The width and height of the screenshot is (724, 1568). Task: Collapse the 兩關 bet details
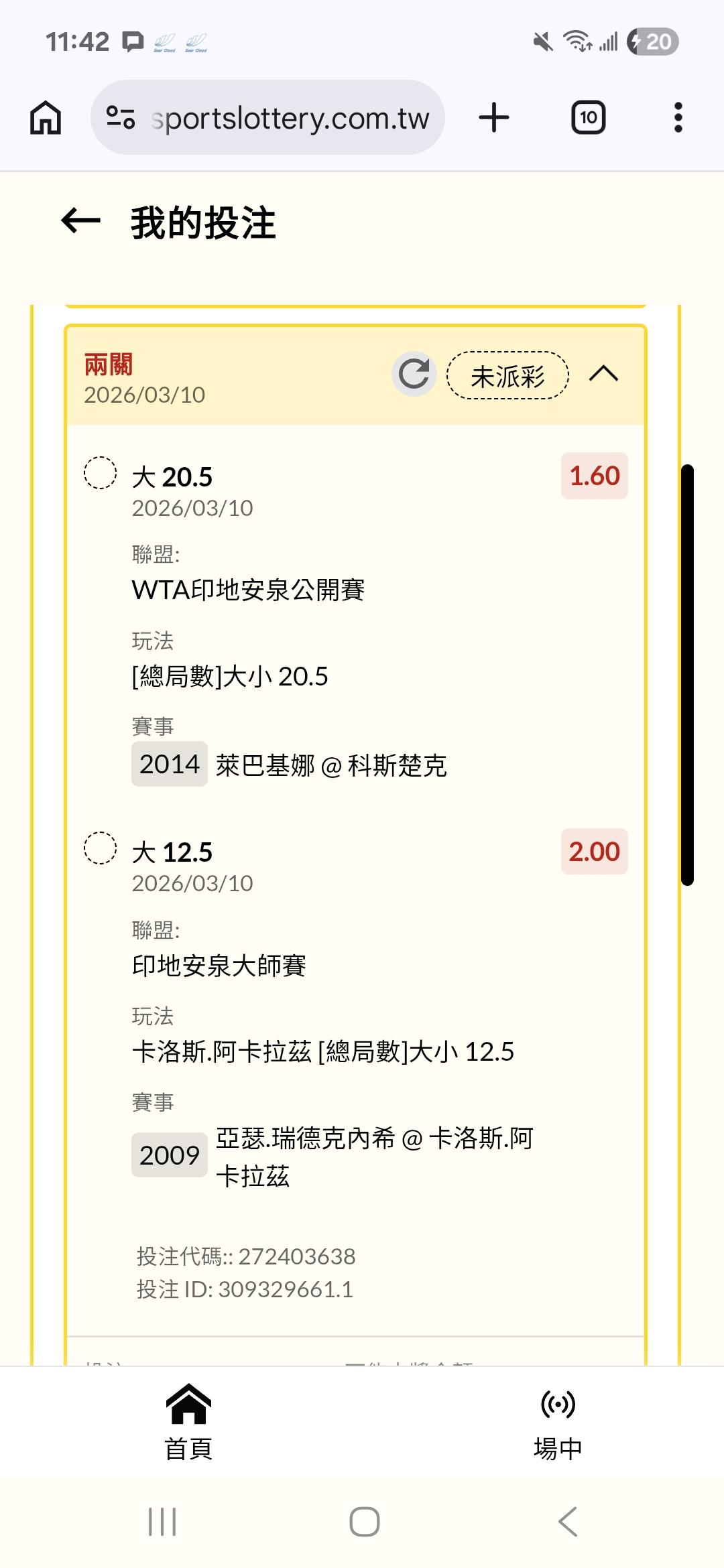(x=603, y=374)
